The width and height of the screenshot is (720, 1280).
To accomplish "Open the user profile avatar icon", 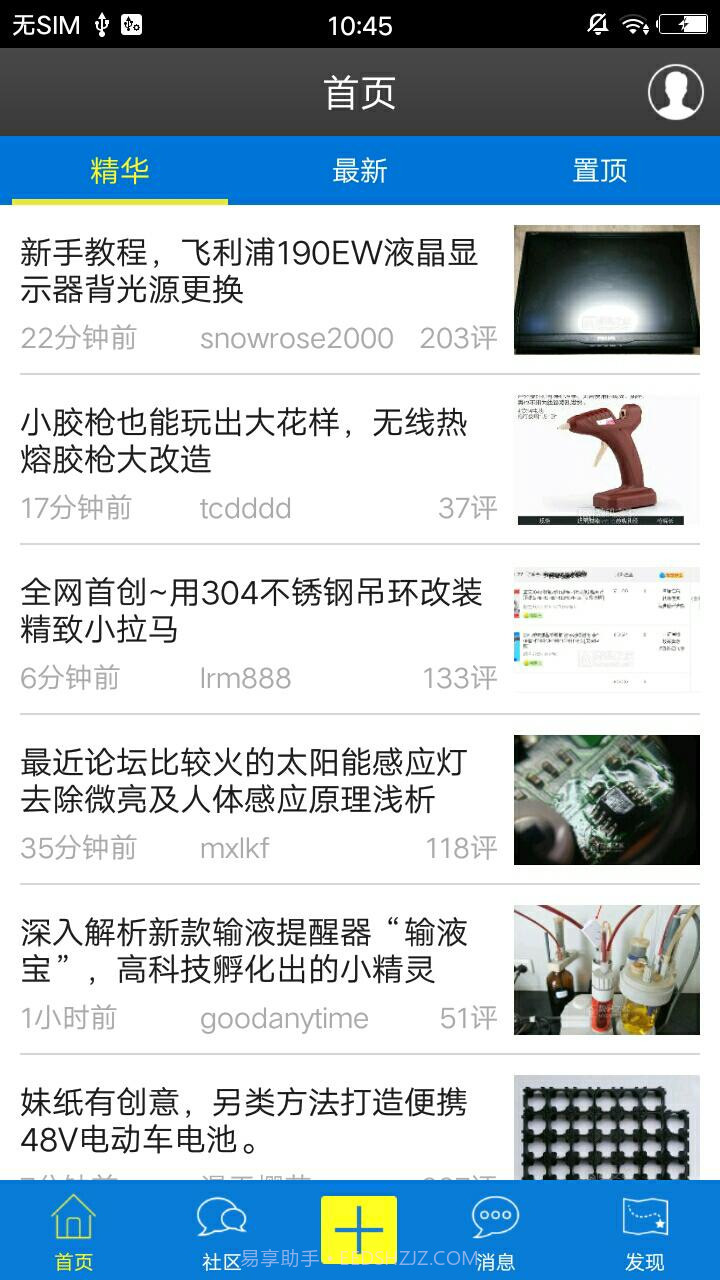I will pyautogui.click(x=675, y=91).
